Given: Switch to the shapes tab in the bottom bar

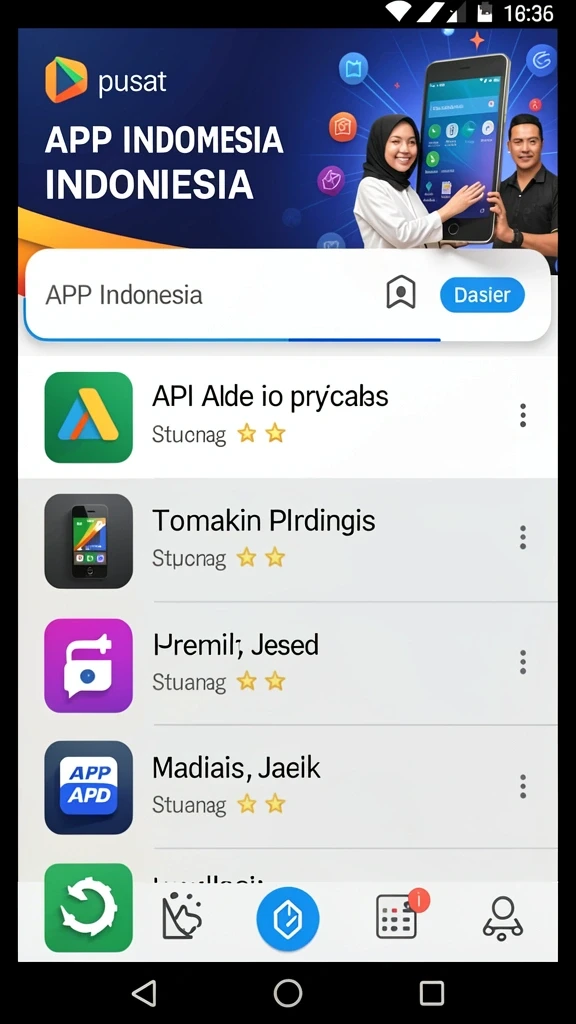Looking at the screenshot, I should (x=182, y=916).
